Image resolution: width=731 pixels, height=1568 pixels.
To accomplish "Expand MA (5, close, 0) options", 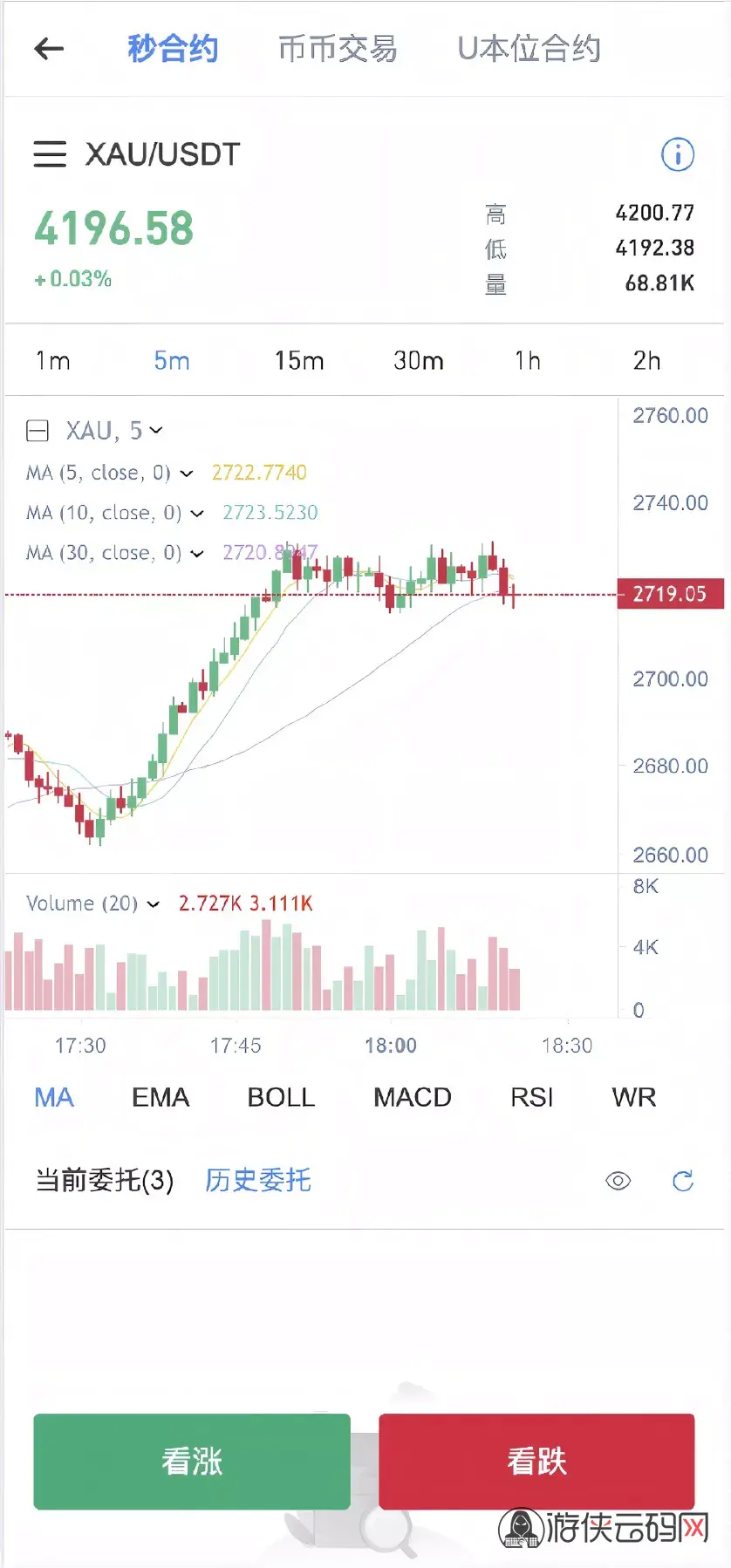I will pos(187,473).
